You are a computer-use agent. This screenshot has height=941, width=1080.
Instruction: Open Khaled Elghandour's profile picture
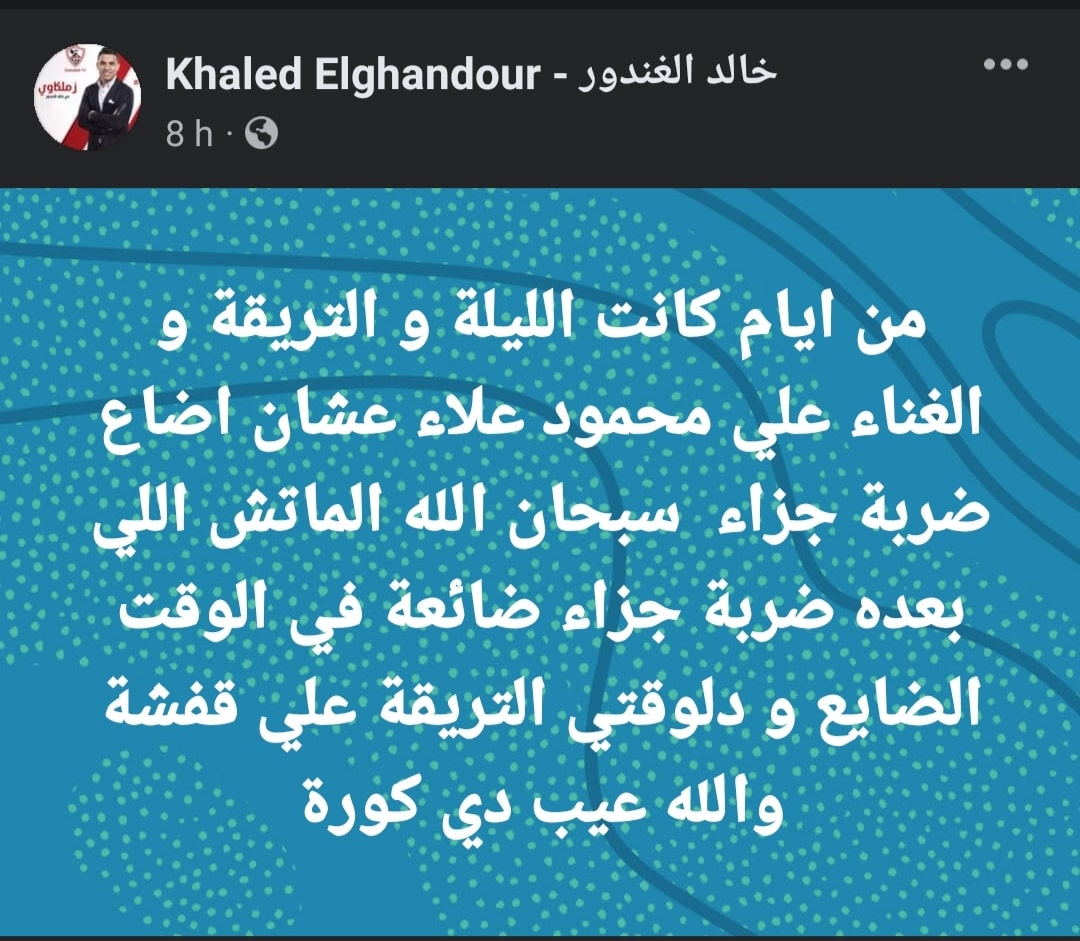88,97
